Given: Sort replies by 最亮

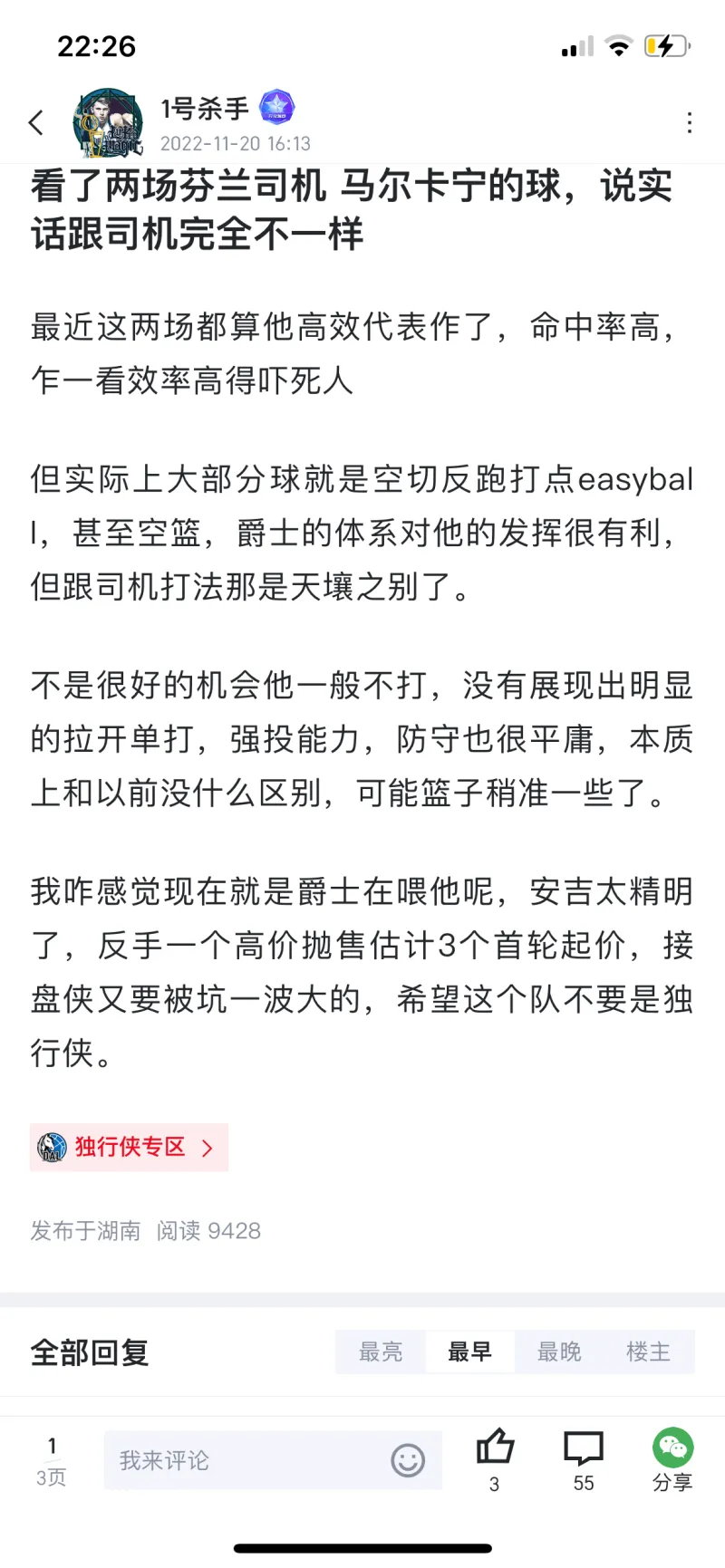Looking at the screenshot, I should (x=381, y=1352).
